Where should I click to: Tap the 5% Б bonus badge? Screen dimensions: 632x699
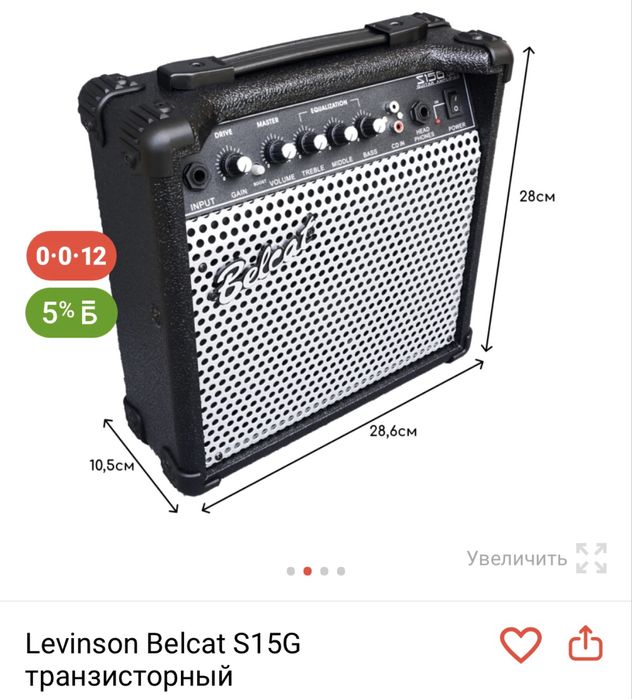pyautogui.click(x=71, y=312)
